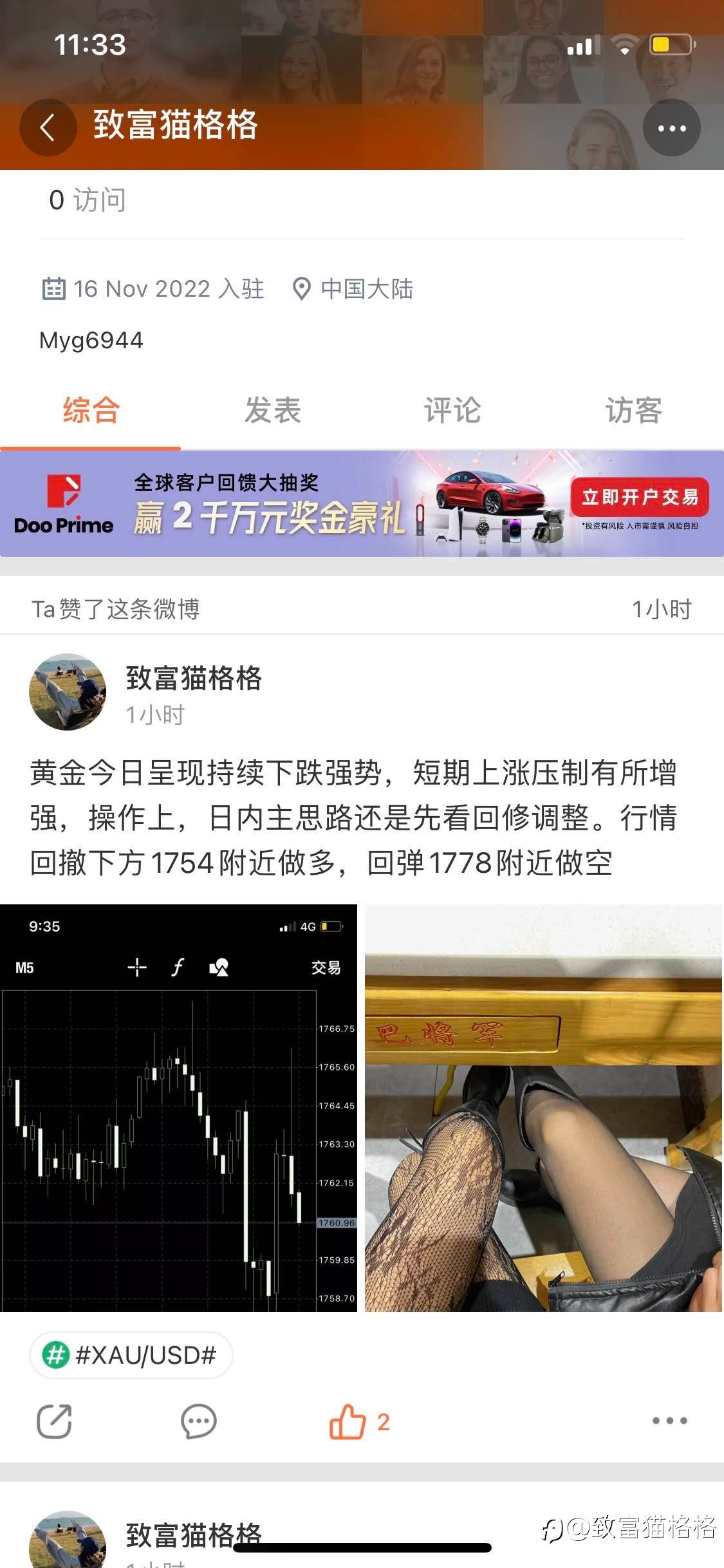
Task: Tap 立即开户交易 on Doo Prime banner
Action: [640, 497]
